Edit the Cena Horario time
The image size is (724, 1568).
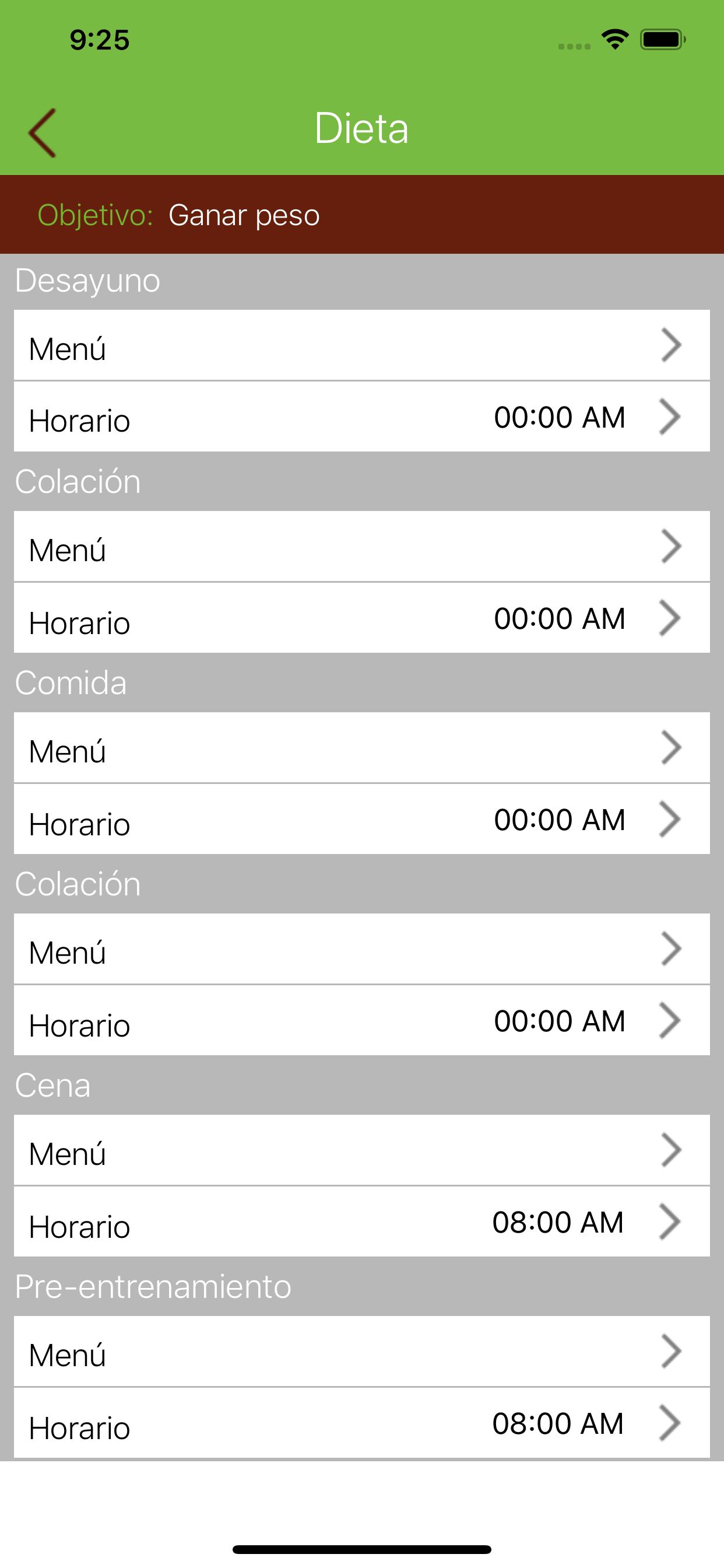(362, 1221)
